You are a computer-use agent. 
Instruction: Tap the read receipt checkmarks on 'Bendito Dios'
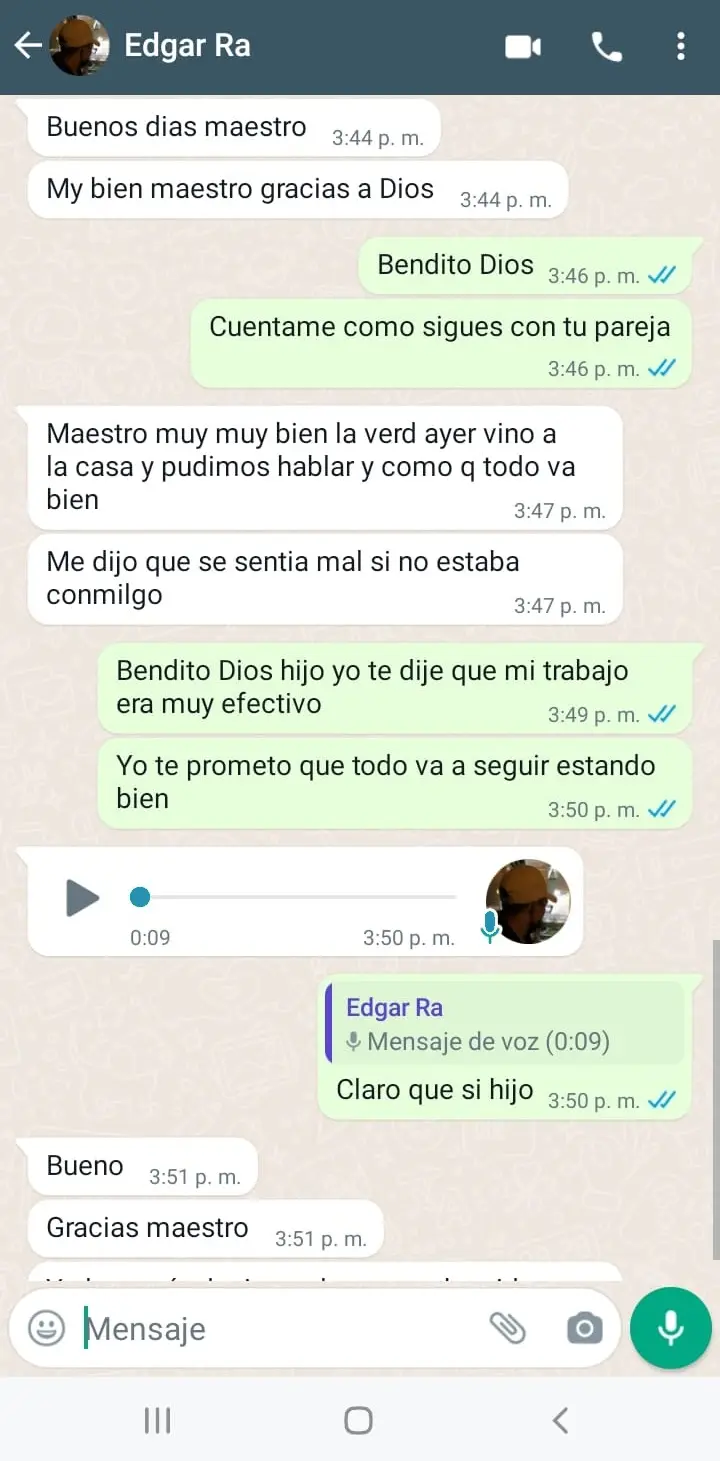661,274
